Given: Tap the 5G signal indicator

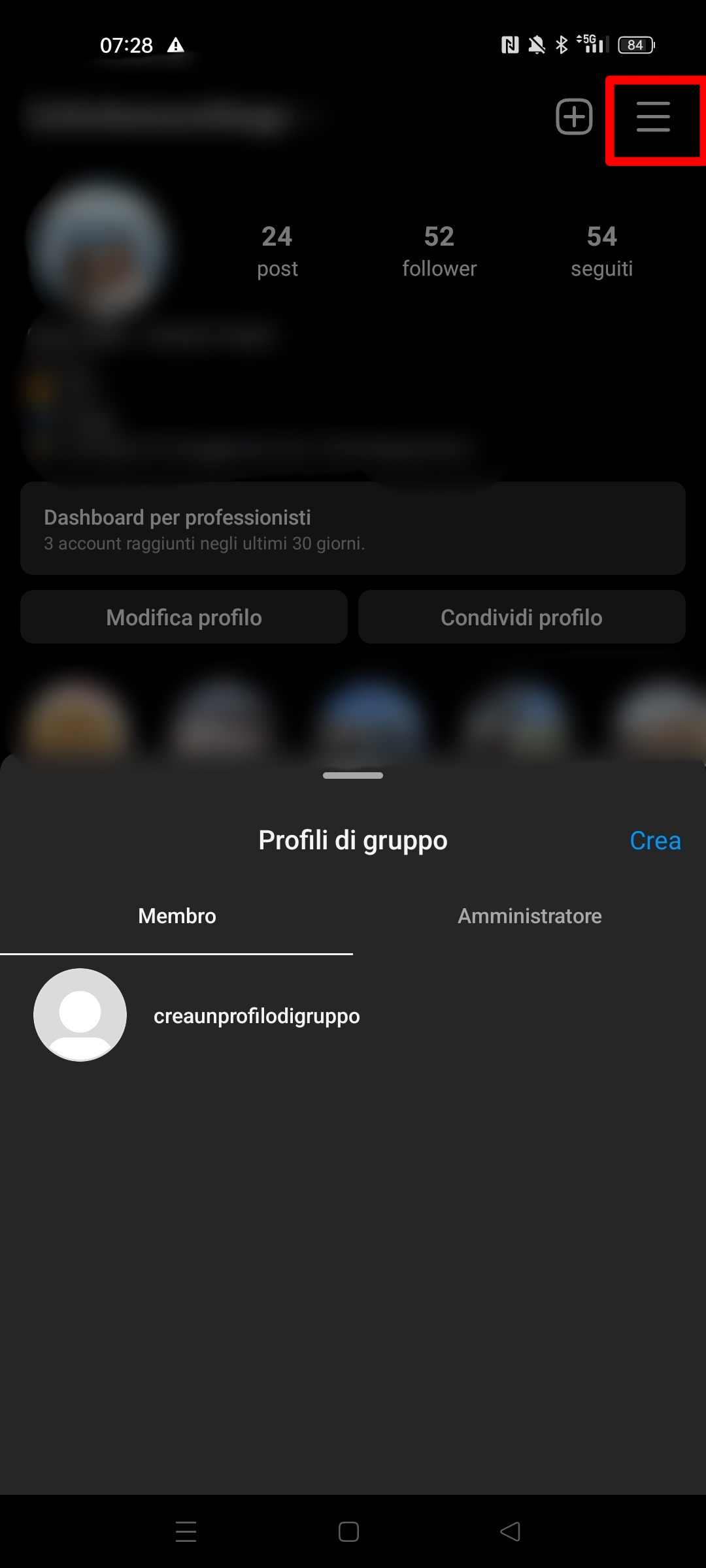Looking at the screenshot, I should (590, 44).
